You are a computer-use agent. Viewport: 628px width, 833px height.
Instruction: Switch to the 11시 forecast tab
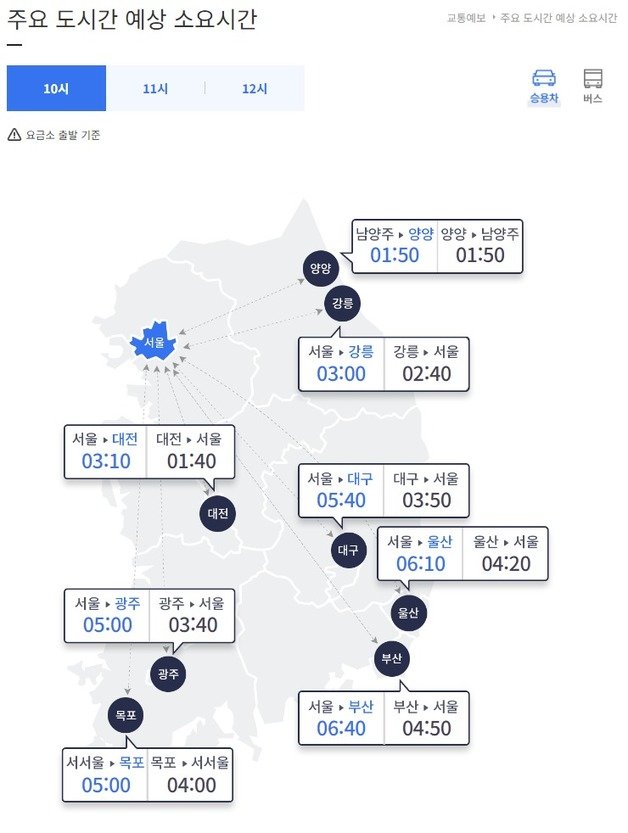click(x=155, y=89)
